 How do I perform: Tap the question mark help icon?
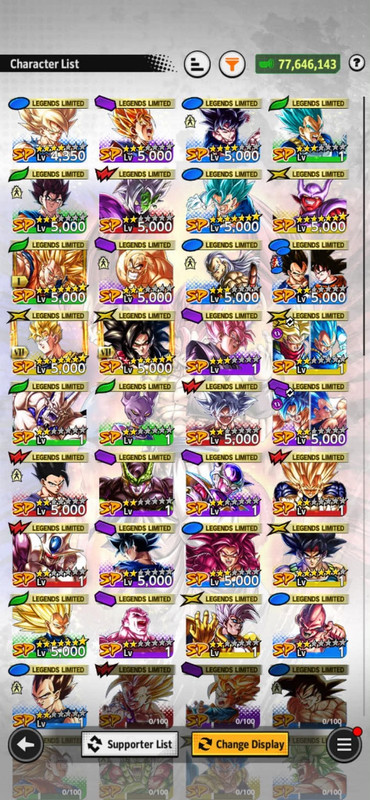[x=357, y=63]
